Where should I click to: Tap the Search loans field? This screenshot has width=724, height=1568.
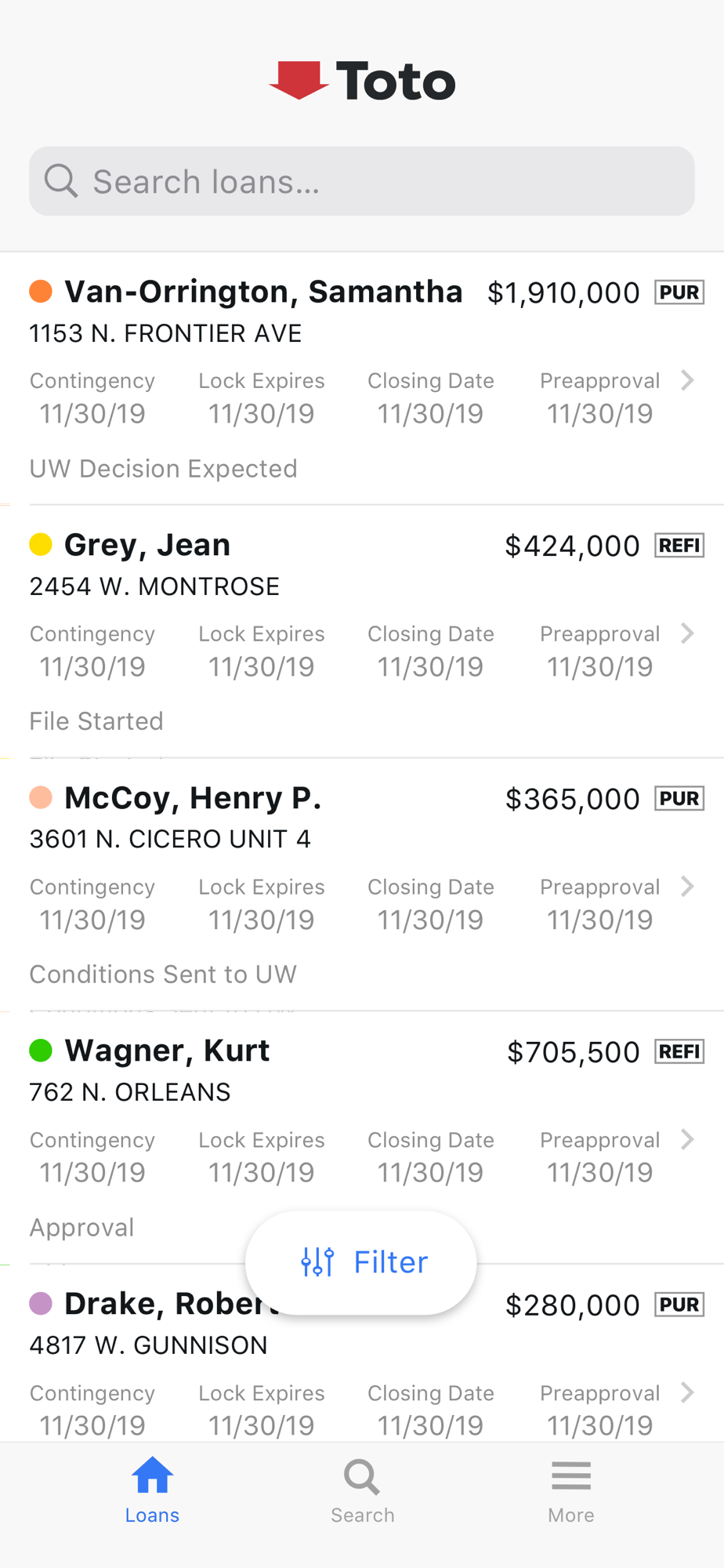click(x=362, y=181)
